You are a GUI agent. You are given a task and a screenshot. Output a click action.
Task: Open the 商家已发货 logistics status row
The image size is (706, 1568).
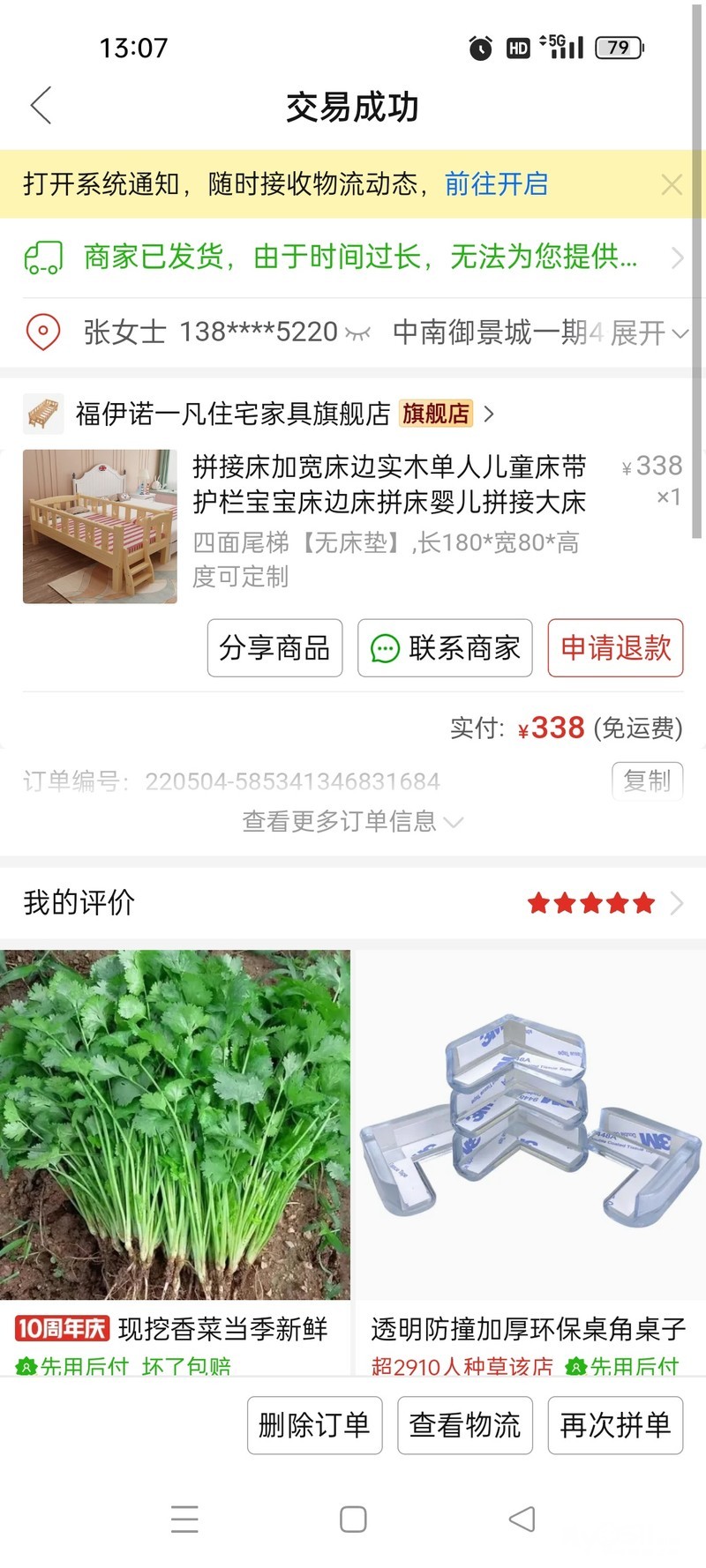click(x=353, y=257)
